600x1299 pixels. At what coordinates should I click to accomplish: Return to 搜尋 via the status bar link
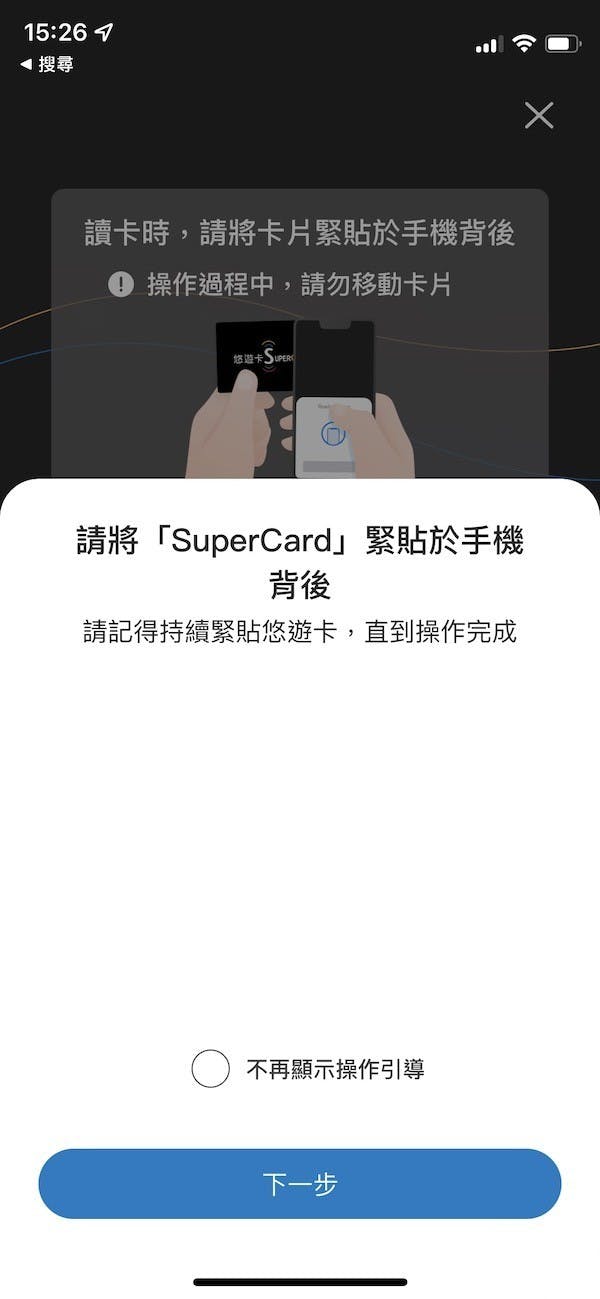47,65
